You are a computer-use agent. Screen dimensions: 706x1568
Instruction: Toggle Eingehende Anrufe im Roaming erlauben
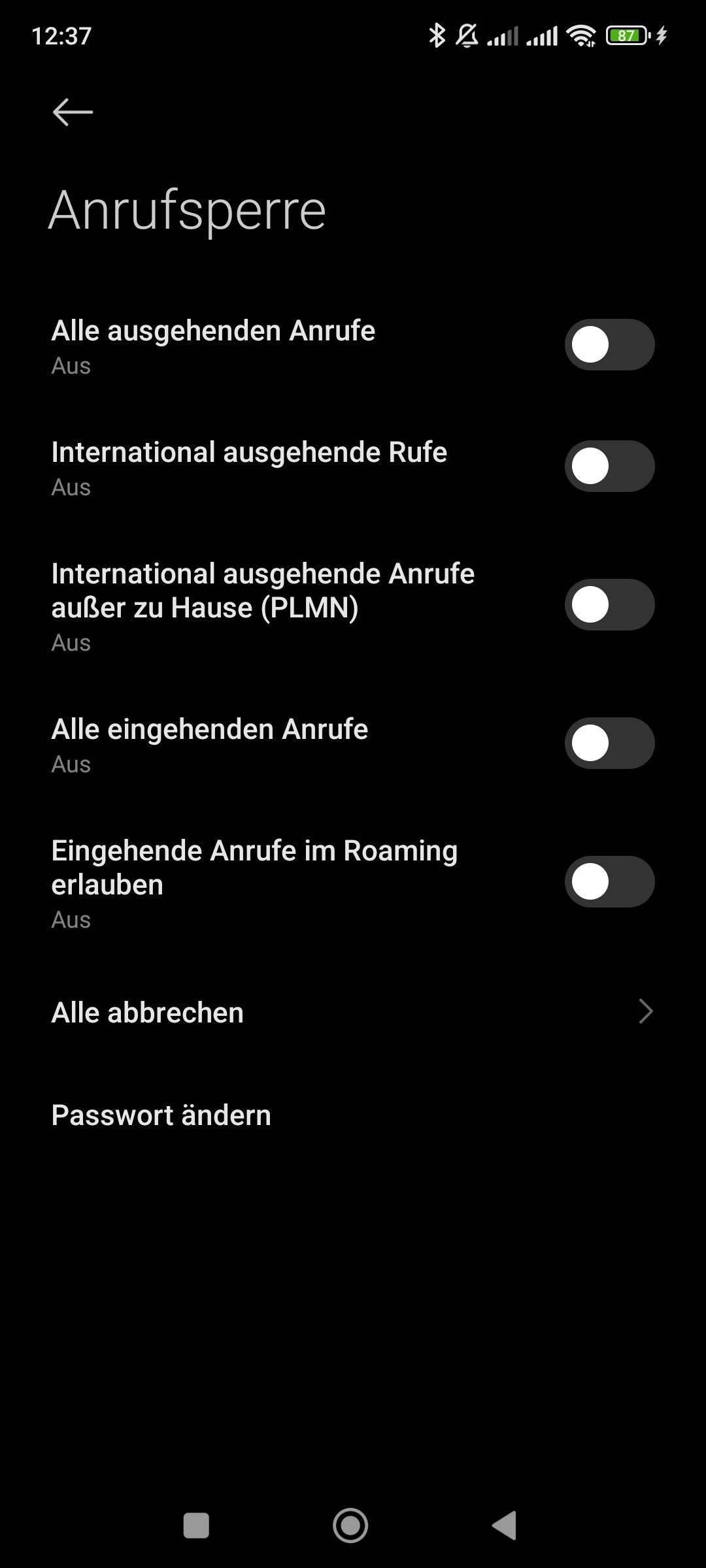(609, 882)
